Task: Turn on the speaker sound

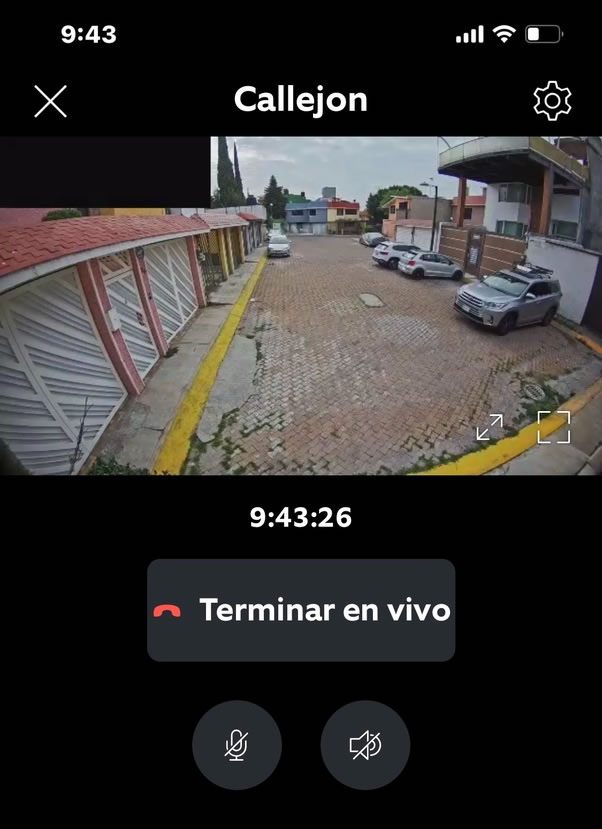Action: 365,745
